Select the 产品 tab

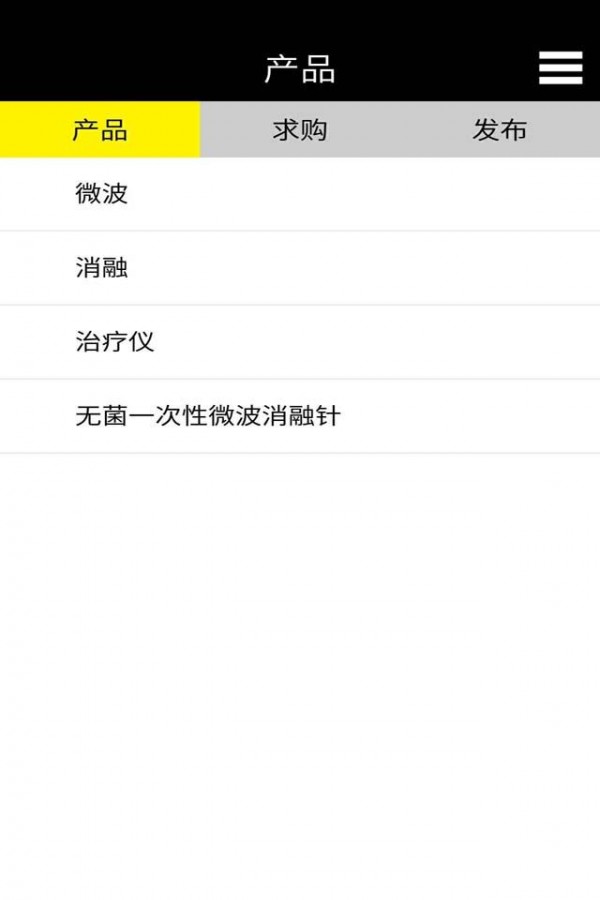pos(100,130)
